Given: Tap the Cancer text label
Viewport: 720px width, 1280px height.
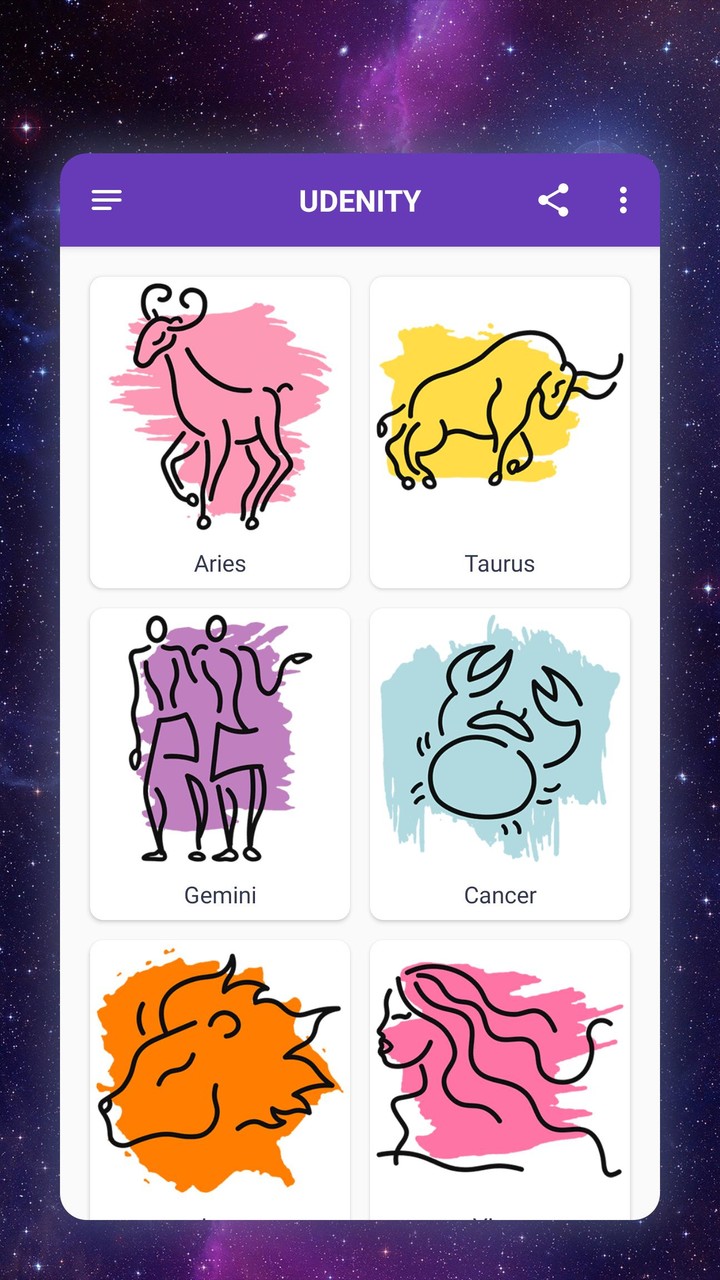Looking at the screenshot, I should coord(499,895).
